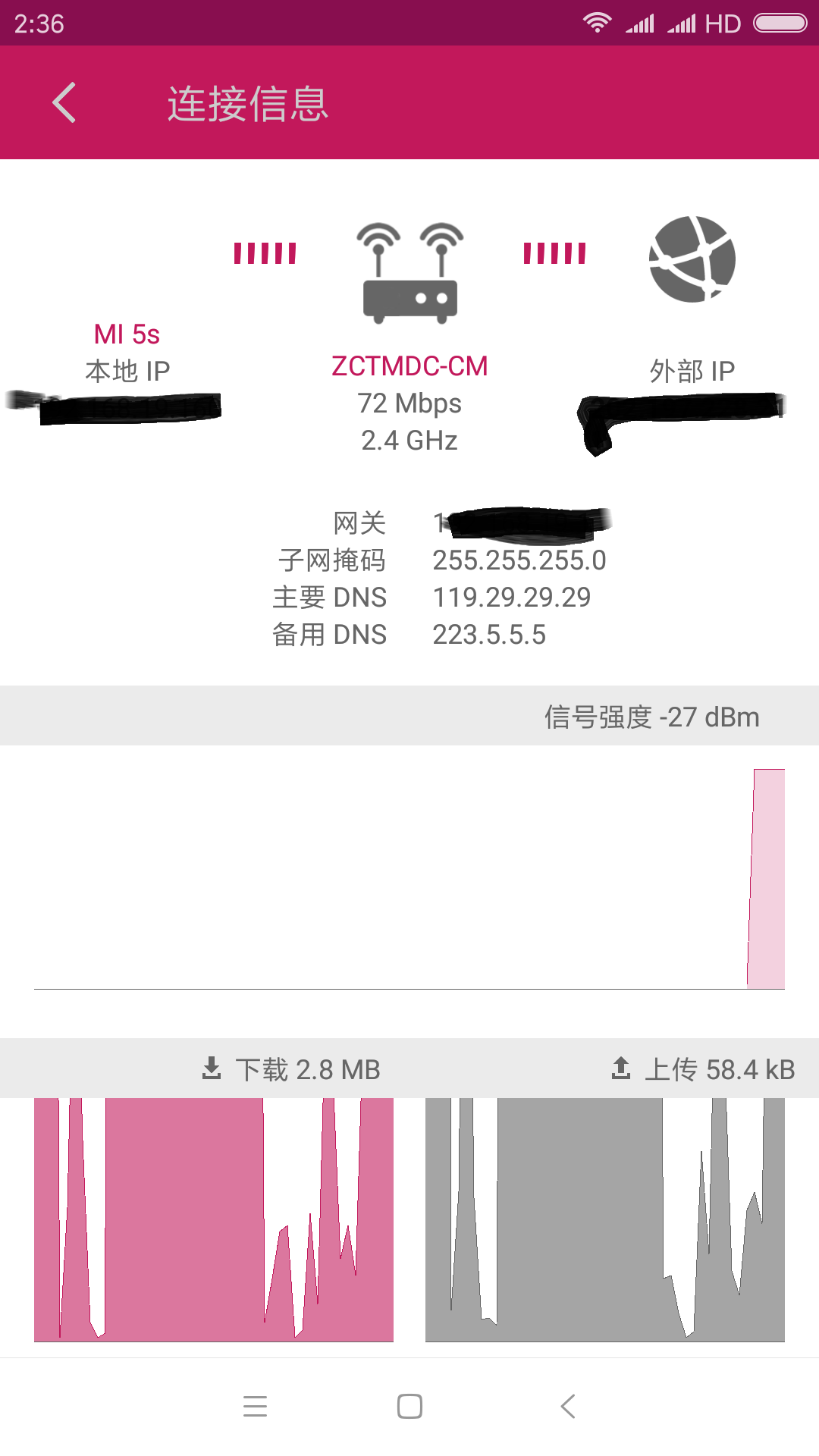Tap the Android back button in navigation bar
This screenshot has width=819, height=1456.
coord(568,1407)
